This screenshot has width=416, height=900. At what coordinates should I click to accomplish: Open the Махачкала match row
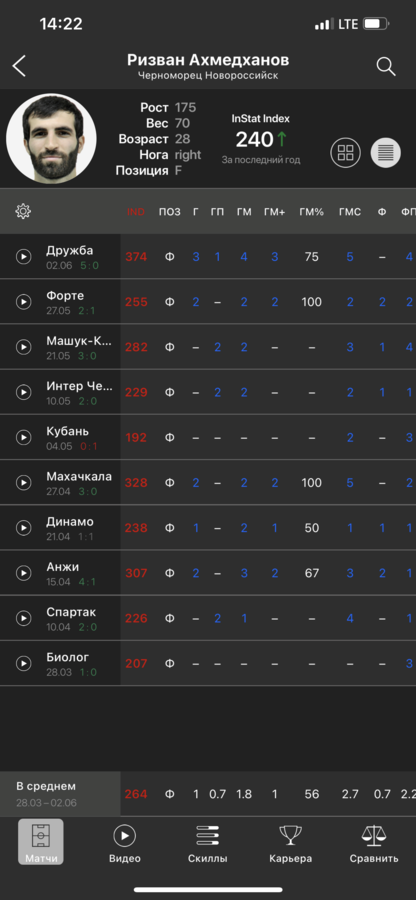coord(208,482)
